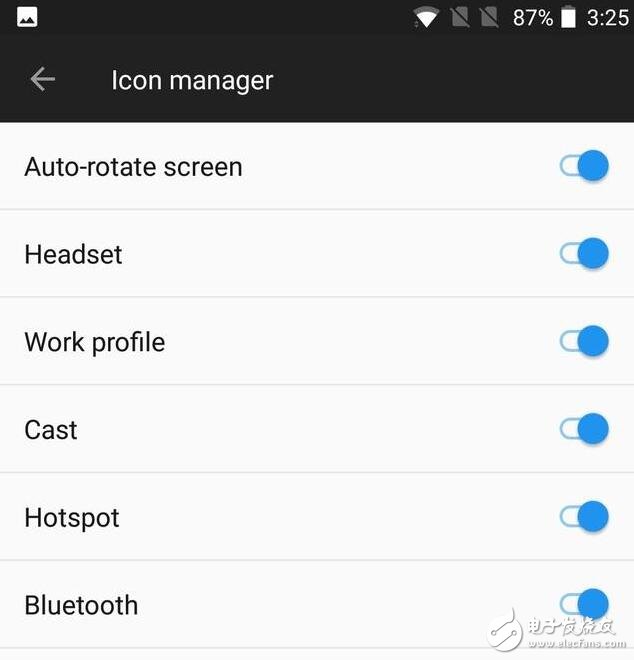This screenshot has height=660, width=634.
Task: Toggle the Work profile switch
Action: (x=585, y=342)
